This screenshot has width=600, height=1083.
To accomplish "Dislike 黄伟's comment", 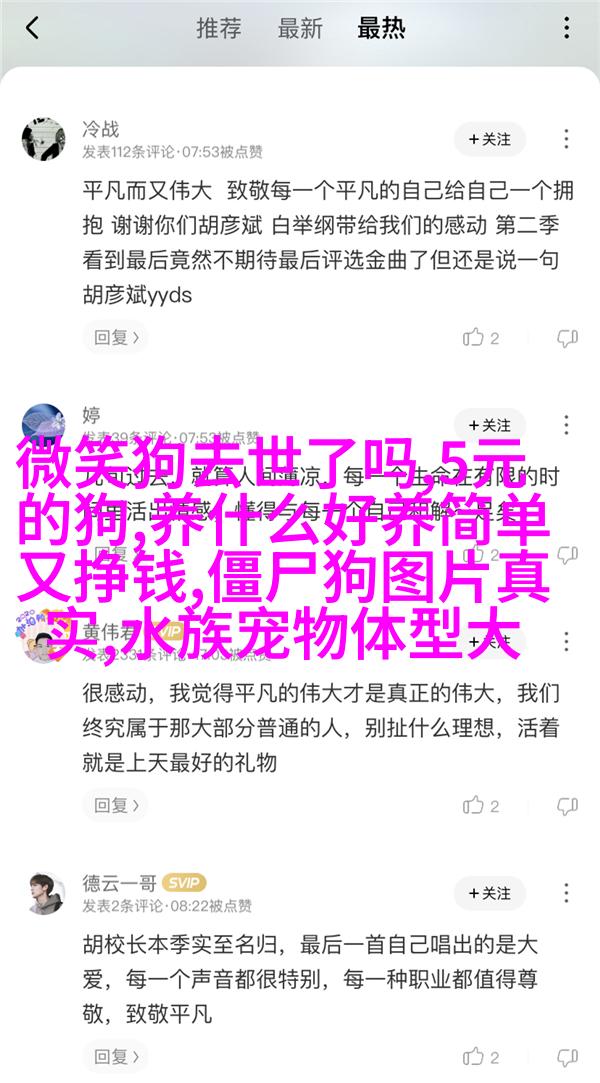I will 567,805.
